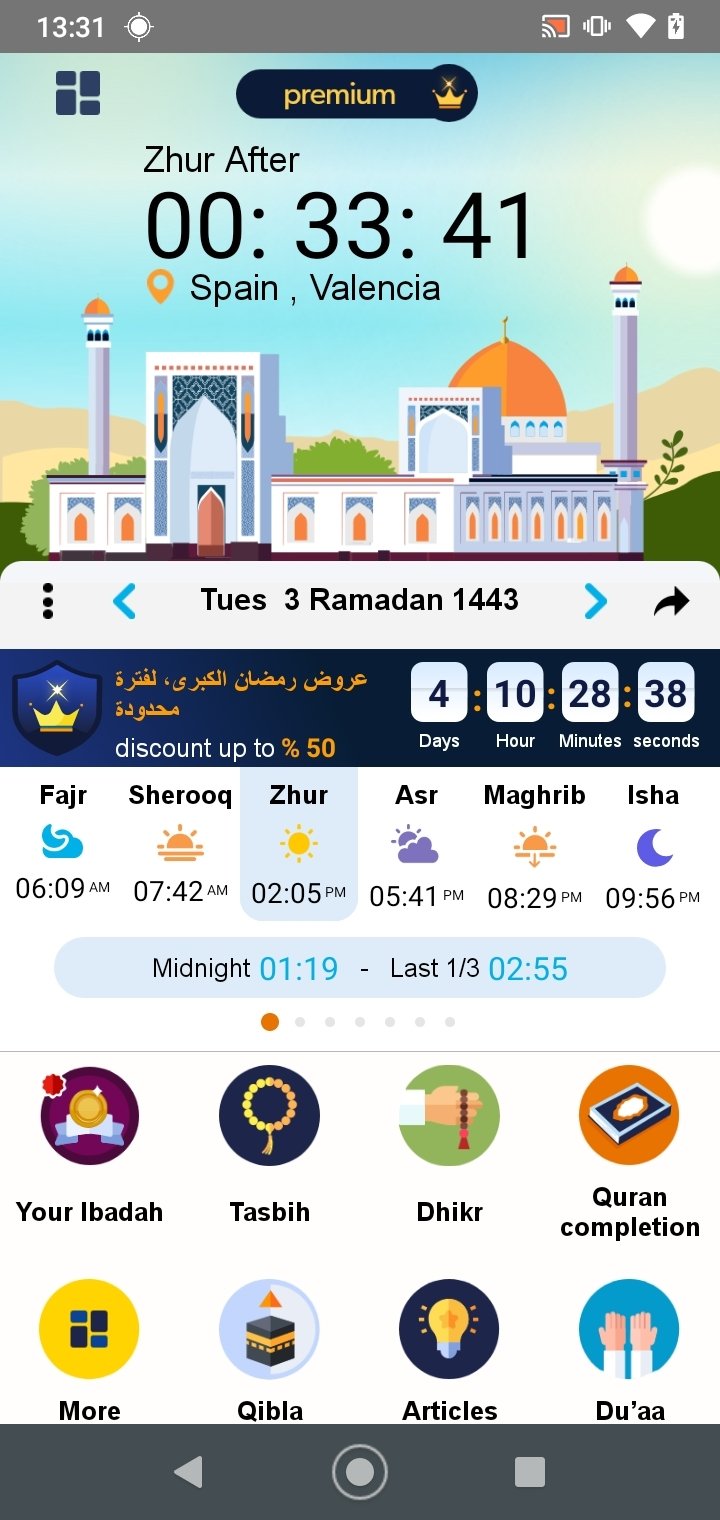The width and height of the screenshot is (720, 1520).
Task: Open the grid menu icon
Action: [x=78, y=93]
